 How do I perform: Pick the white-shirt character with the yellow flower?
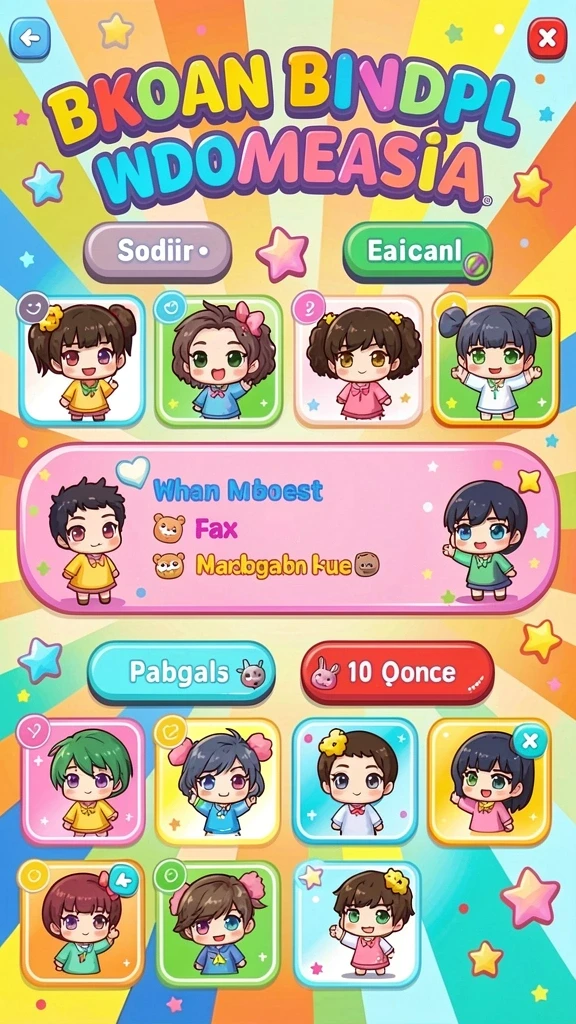tap(355, 781)
